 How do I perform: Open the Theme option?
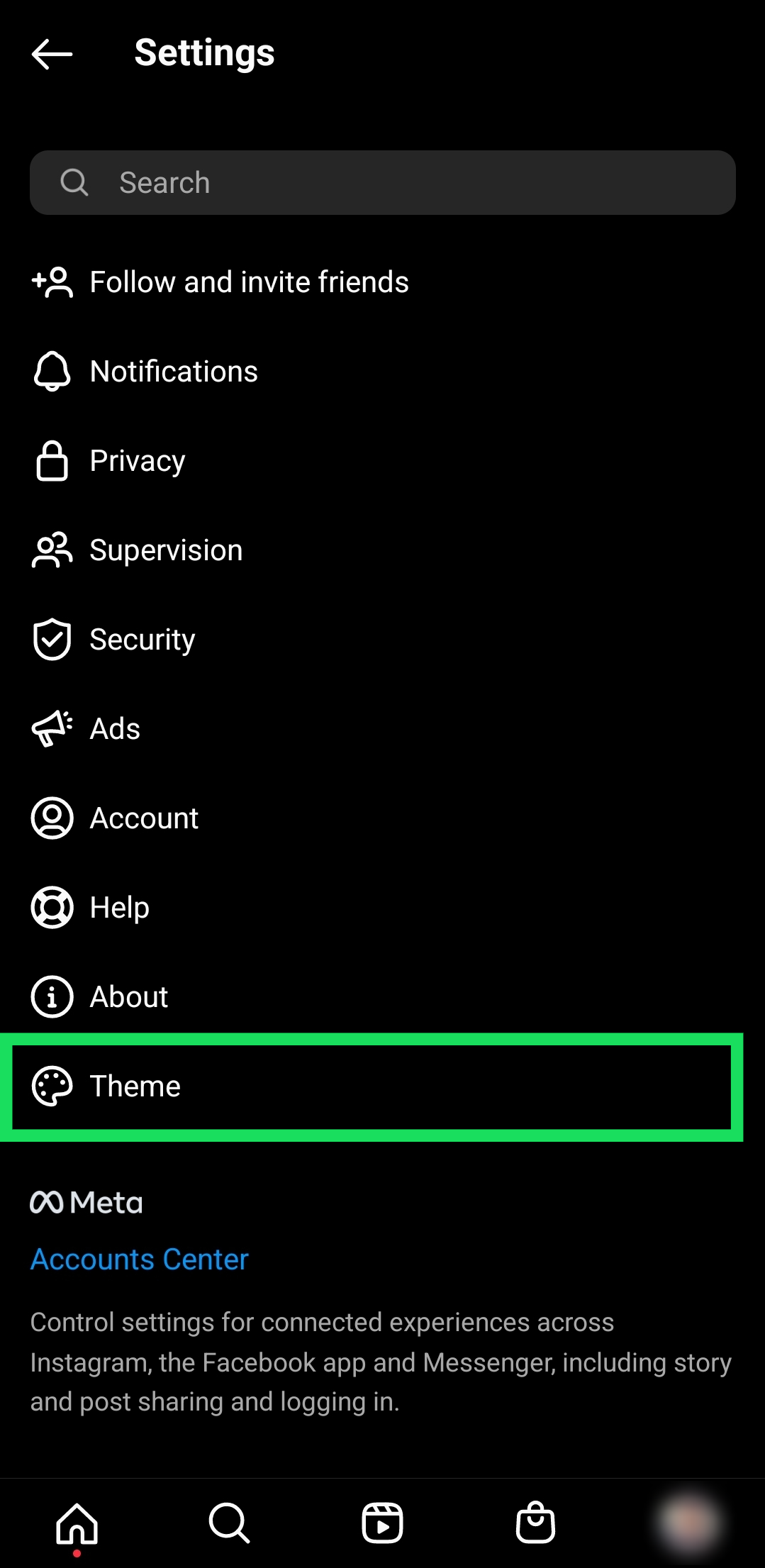tap(135, 1086)
